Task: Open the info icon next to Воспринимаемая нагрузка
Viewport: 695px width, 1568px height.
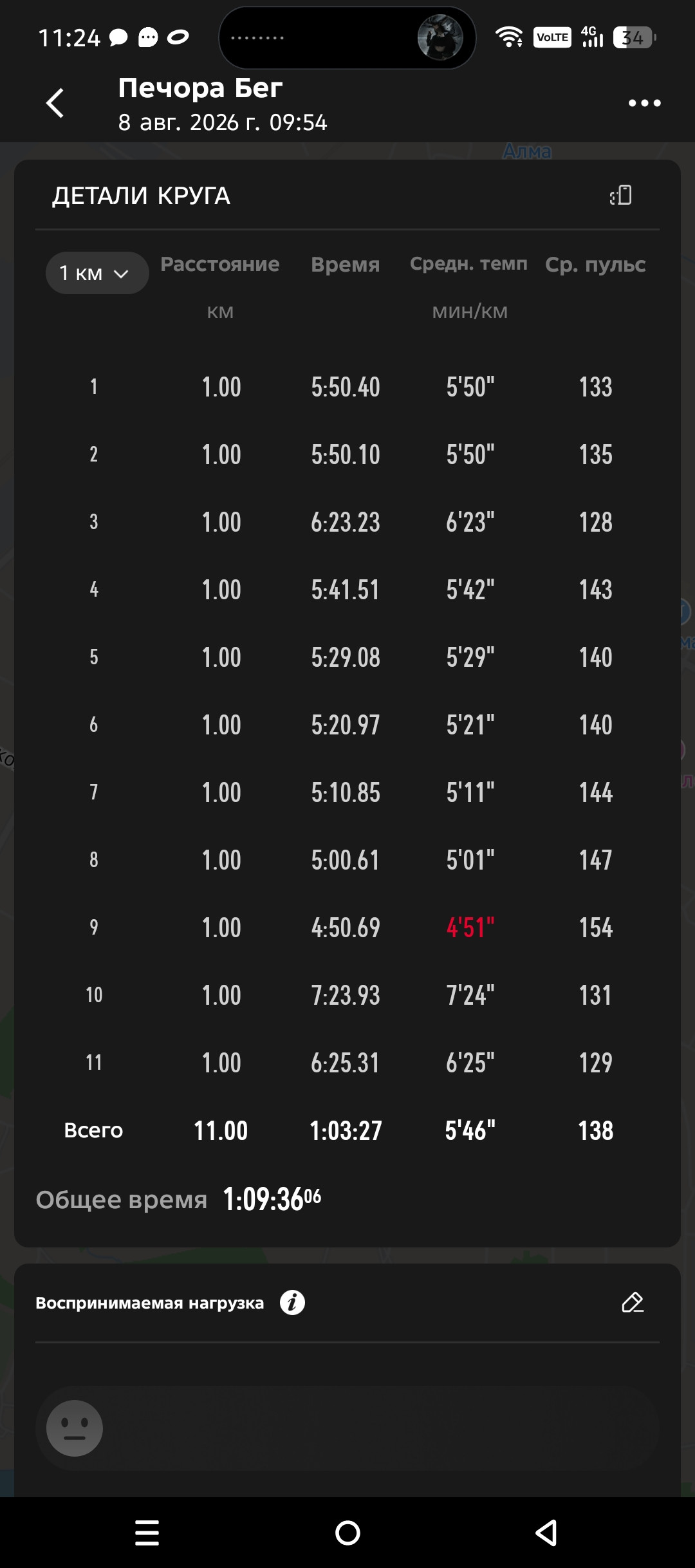Action: (x=292, y=1303)
